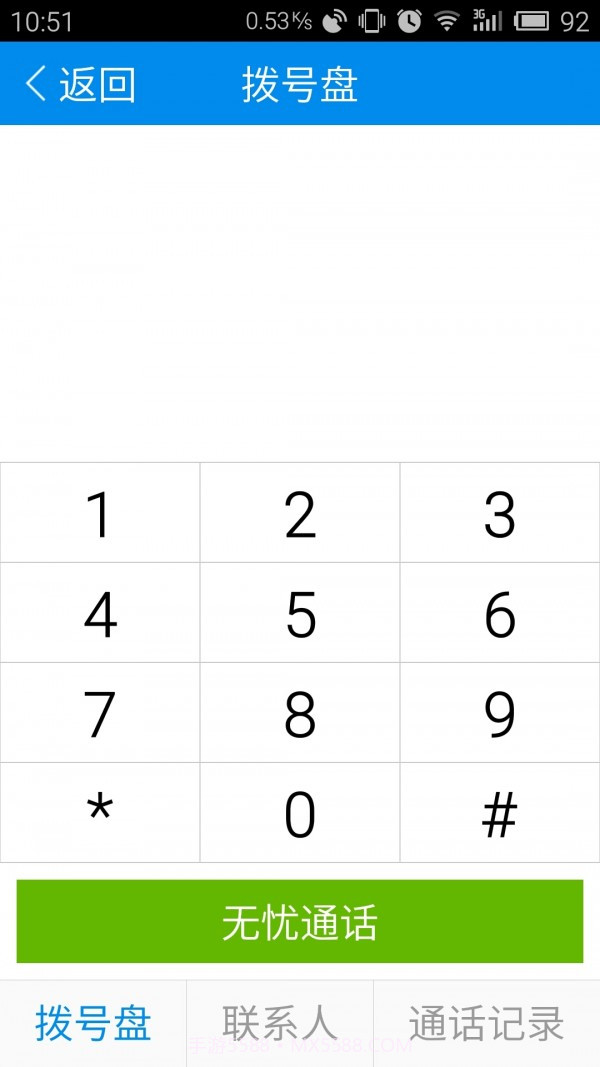This screenshot has height=1067, width=600.
Task: Tap digit 3 on the keypad
Action: (500, 513)
